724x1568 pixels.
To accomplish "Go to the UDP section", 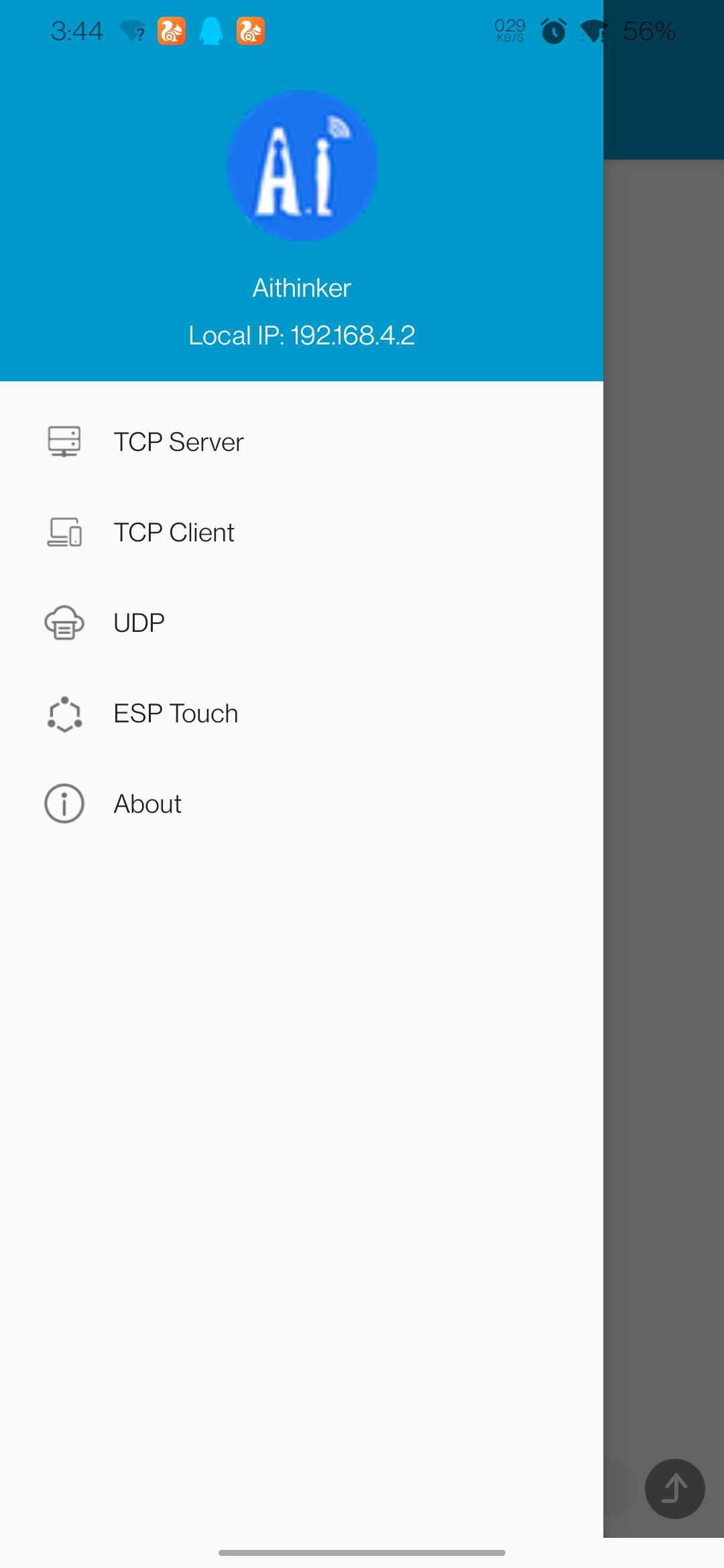I will (139, 623).
